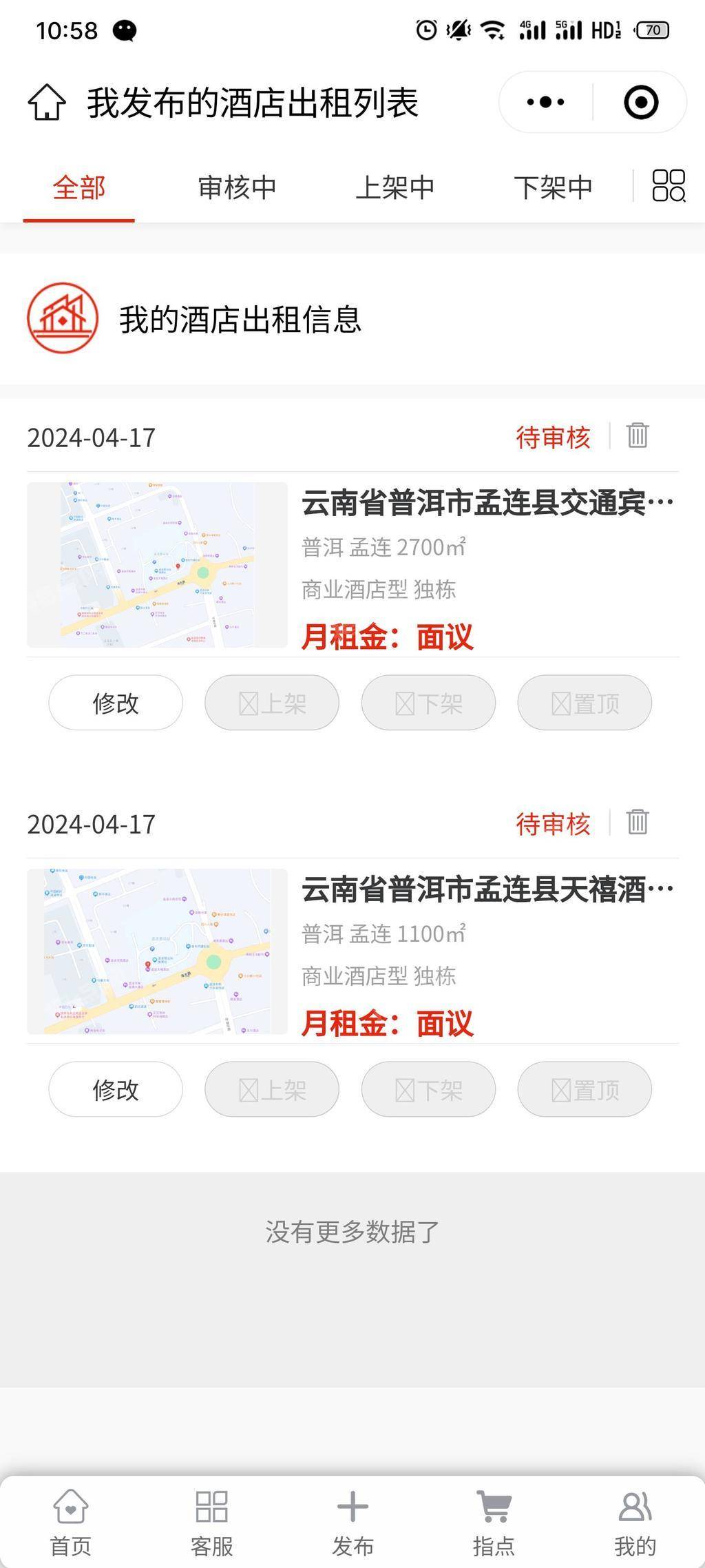Switch to the 下架中 tab

tap(553, 187)
